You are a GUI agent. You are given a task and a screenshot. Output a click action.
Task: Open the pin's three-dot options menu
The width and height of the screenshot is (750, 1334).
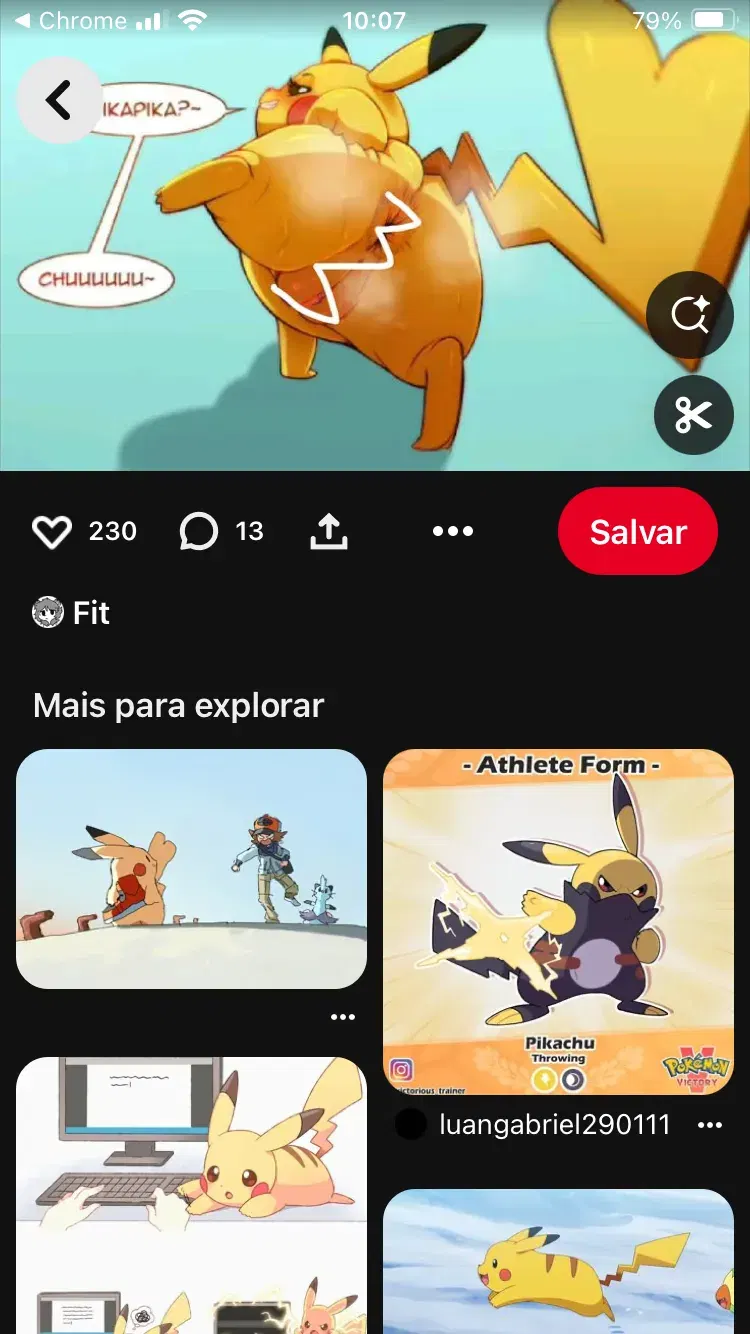(x=453, y=532)
